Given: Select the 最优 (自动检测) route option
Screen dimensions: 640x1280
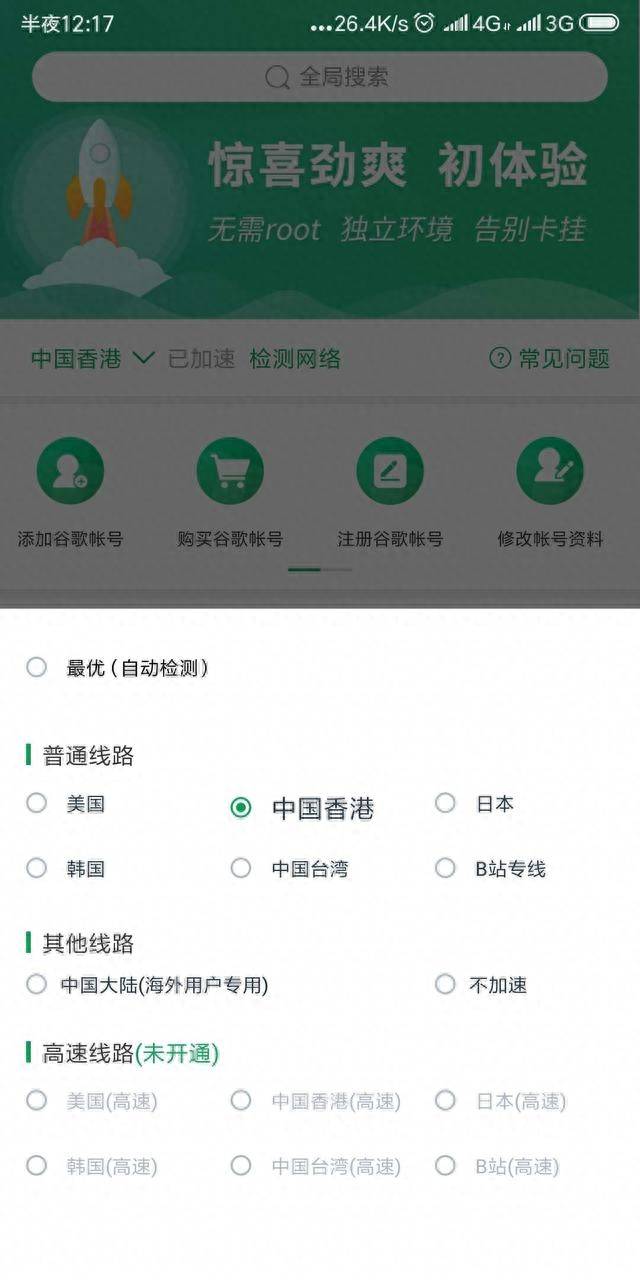Looking at the screenshot, I should 117,668.
